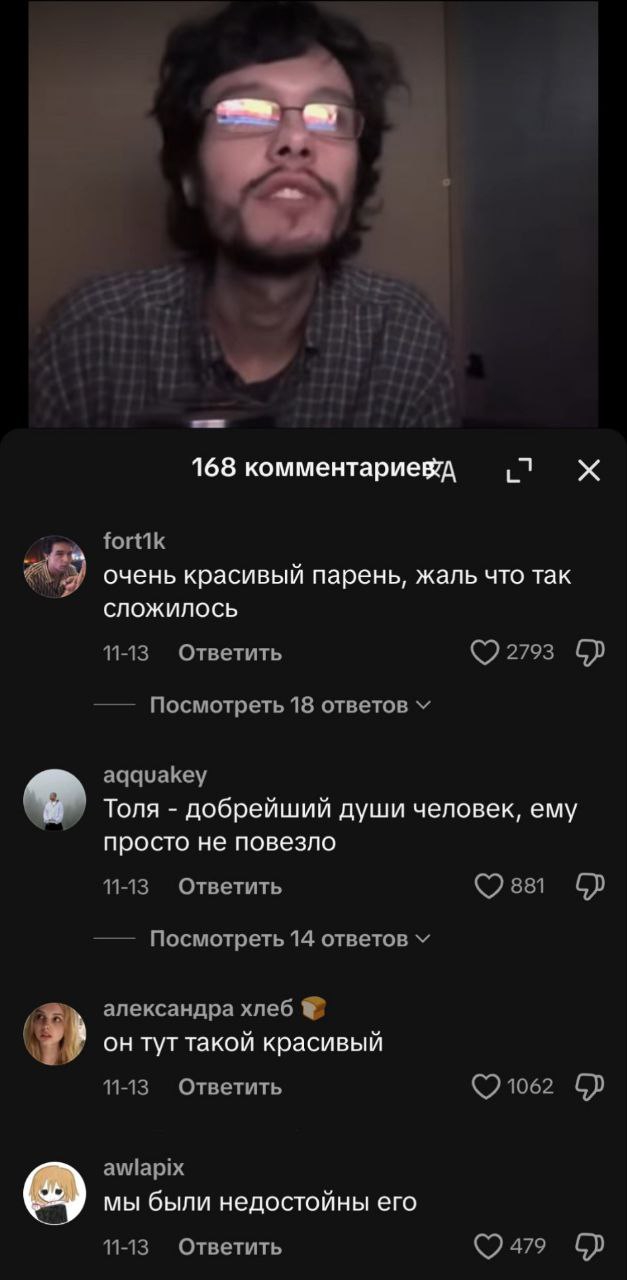The image size is (627, 1280).
Task: Like fort1k's comment
Action: click(x=485, y=653)
